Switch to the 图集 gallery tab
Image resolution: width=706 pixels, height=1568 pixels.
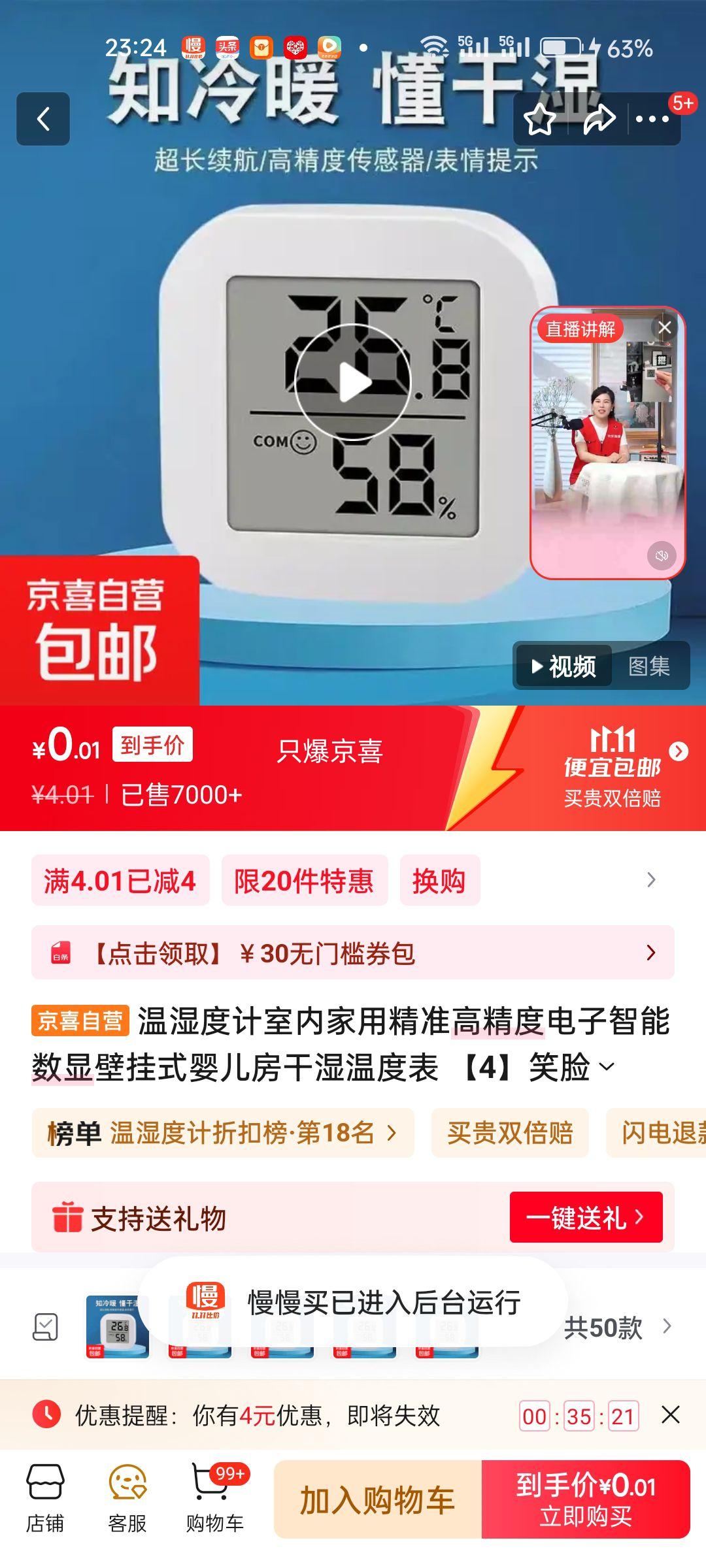tap(648, 666)
